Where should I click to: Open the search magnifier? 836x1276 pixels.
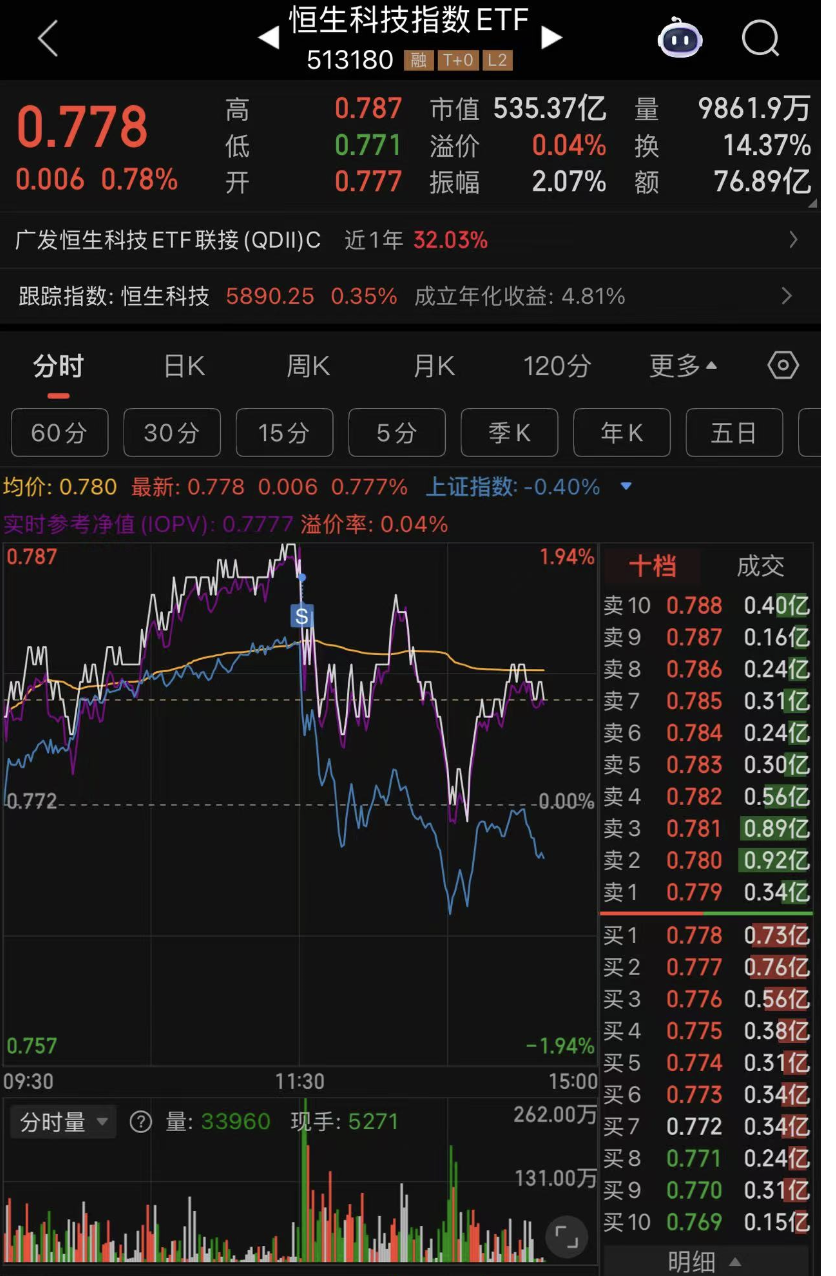click(x=760, y=39)
